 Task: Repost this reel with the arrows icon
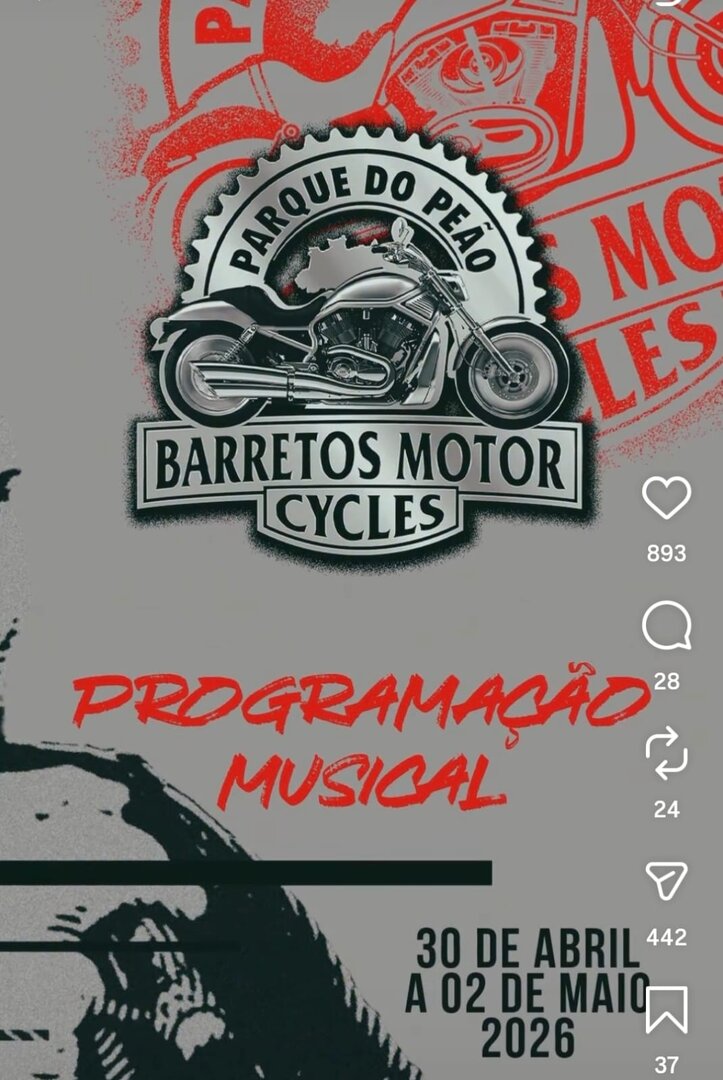pos(666,754)
